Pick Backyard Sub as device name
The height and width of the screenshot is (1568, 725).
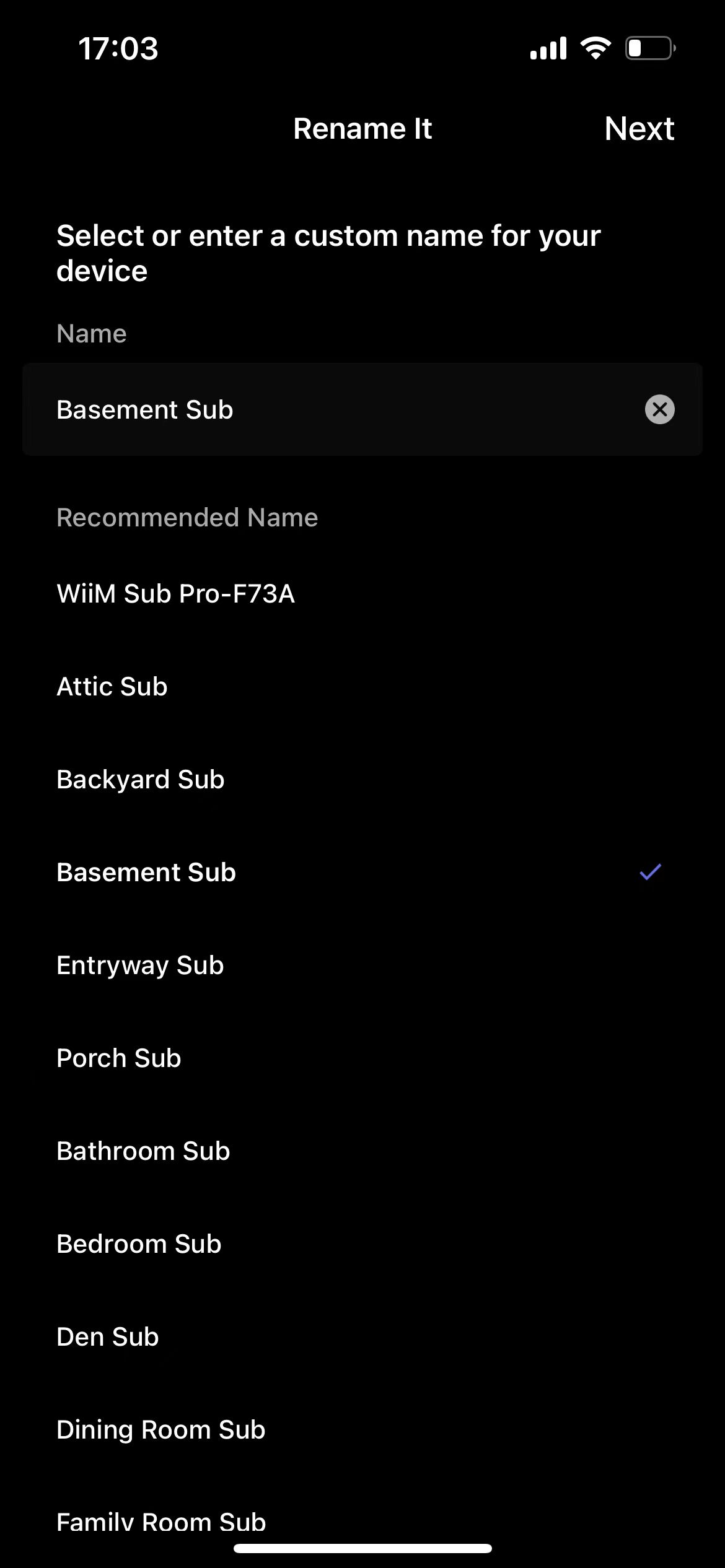362,780
